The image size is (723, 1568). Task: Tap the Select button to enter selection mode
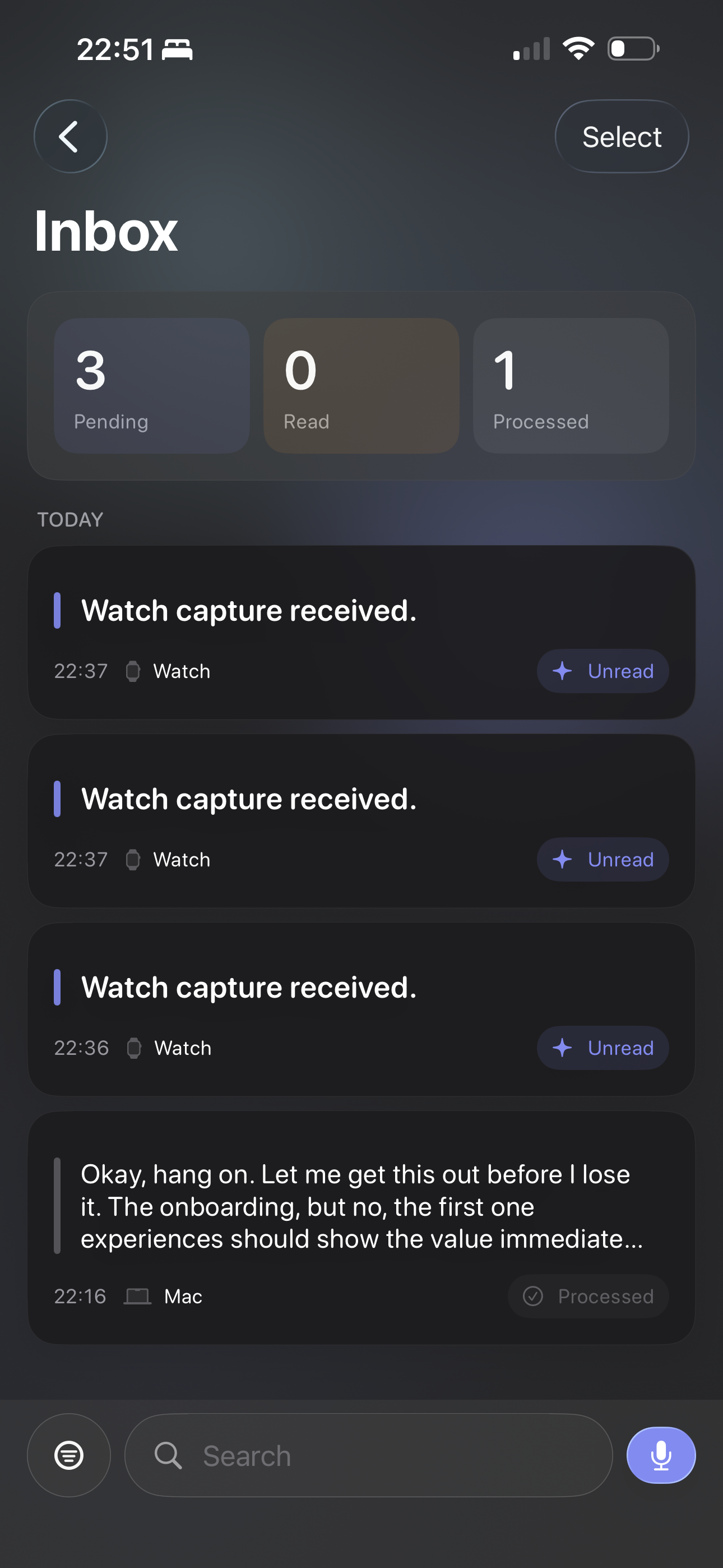pyautogui.click(x=622, y=136)
